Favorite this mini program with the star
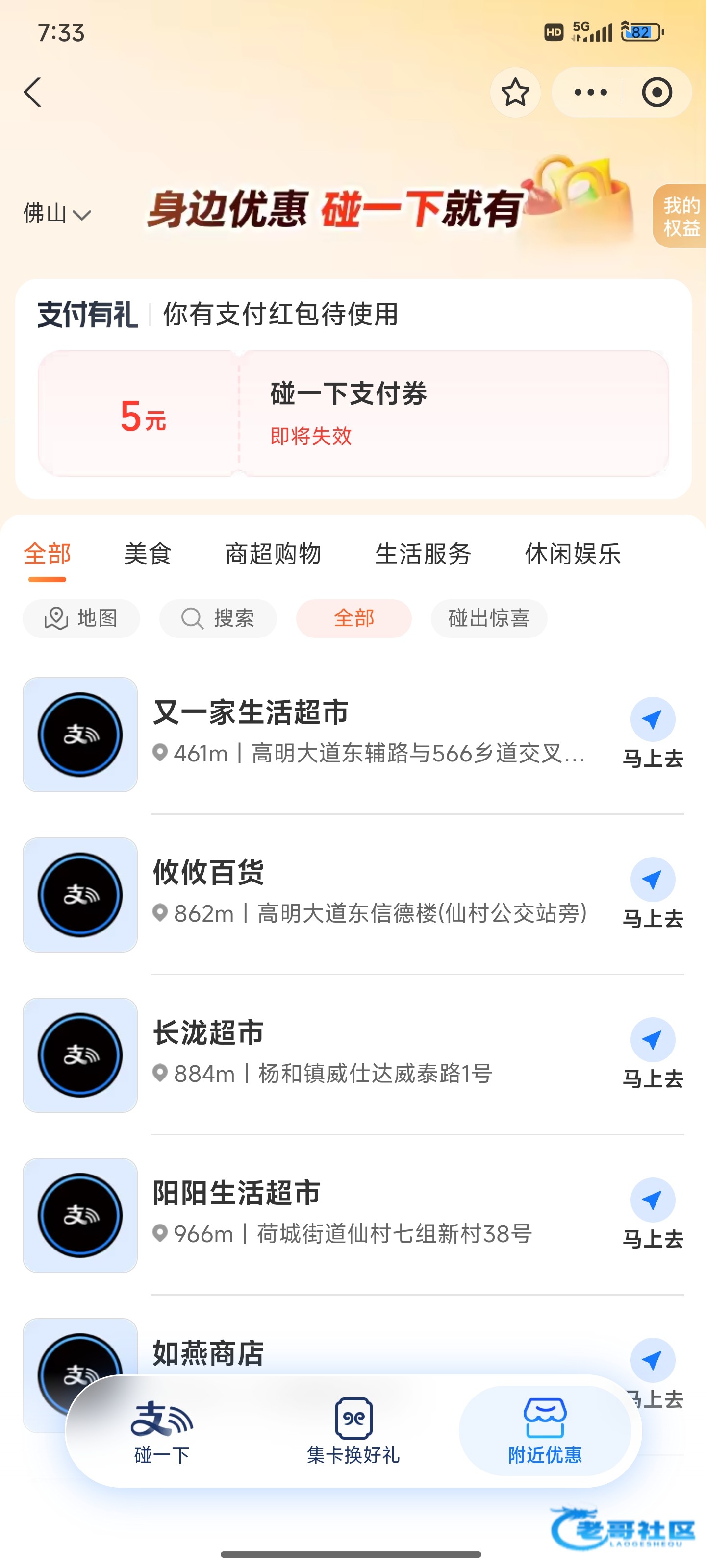The width and height of the screenshot is (706, 1568). [515, 93]
